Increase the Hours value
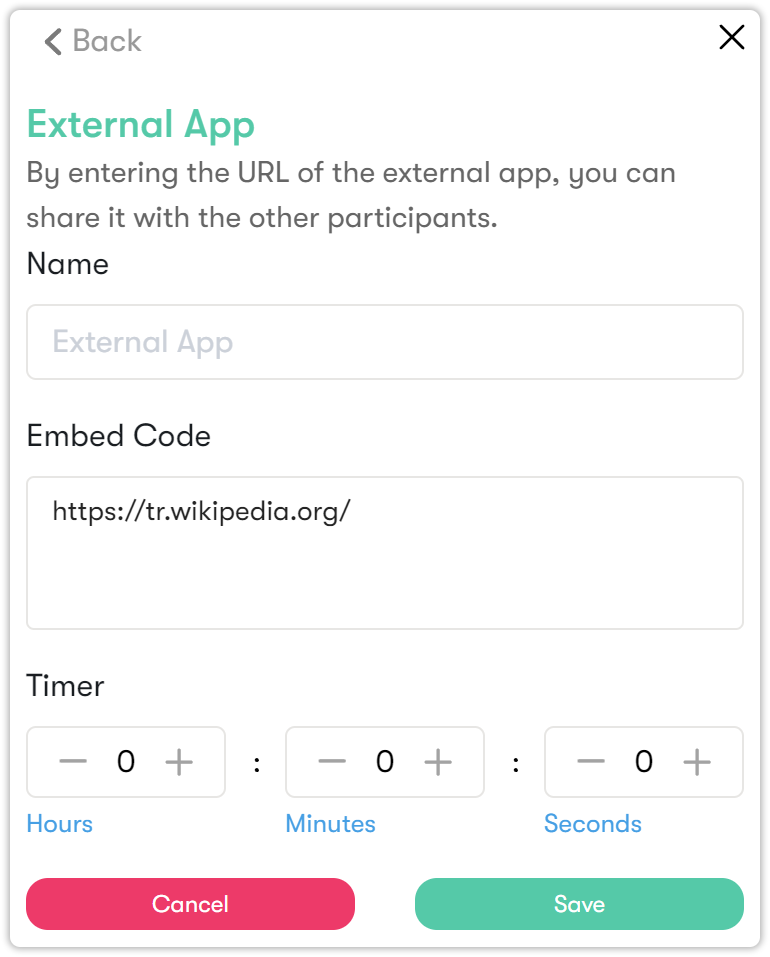Viewport: 770px width, 957px height. tap(179, 762)
